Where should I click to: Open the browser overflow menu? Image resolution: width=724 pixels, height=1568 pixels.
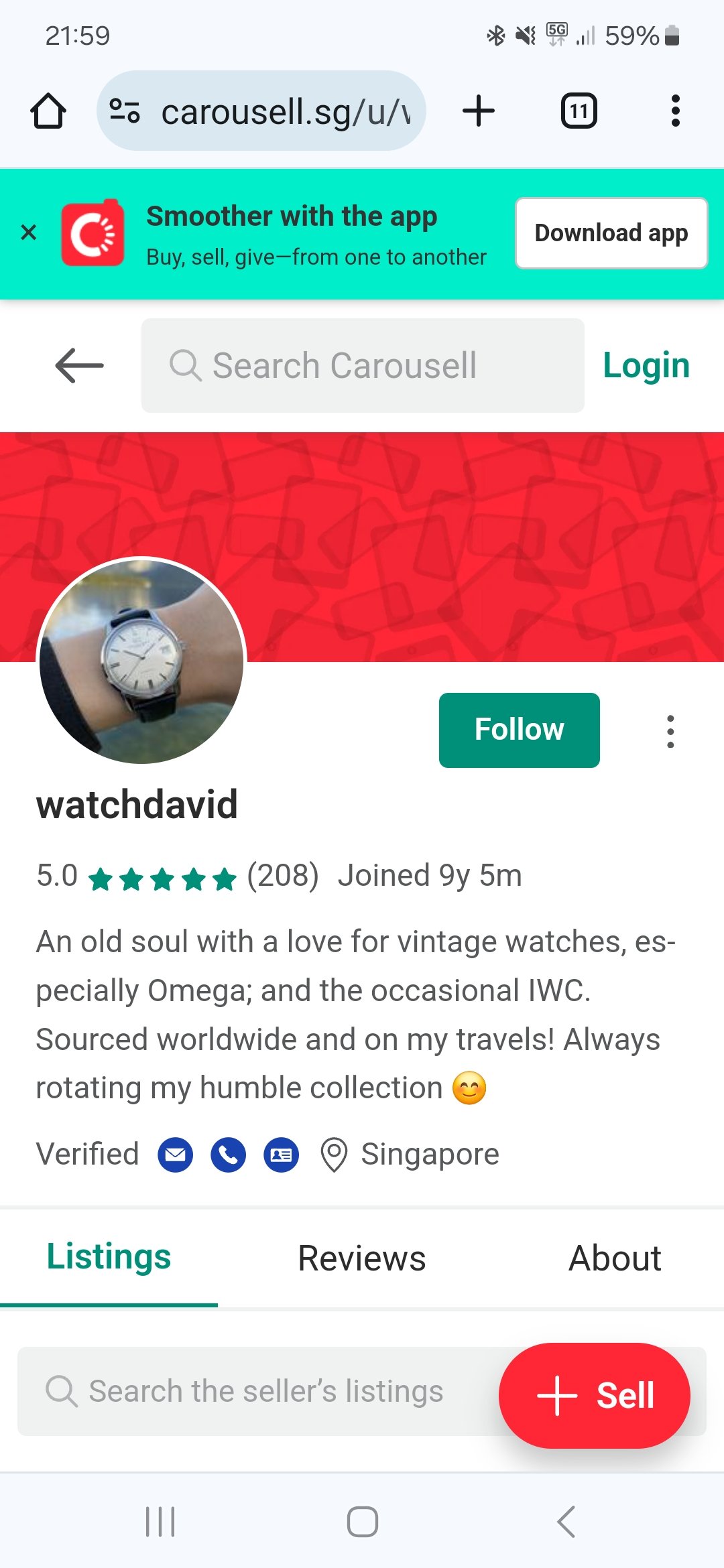[675, 111]
